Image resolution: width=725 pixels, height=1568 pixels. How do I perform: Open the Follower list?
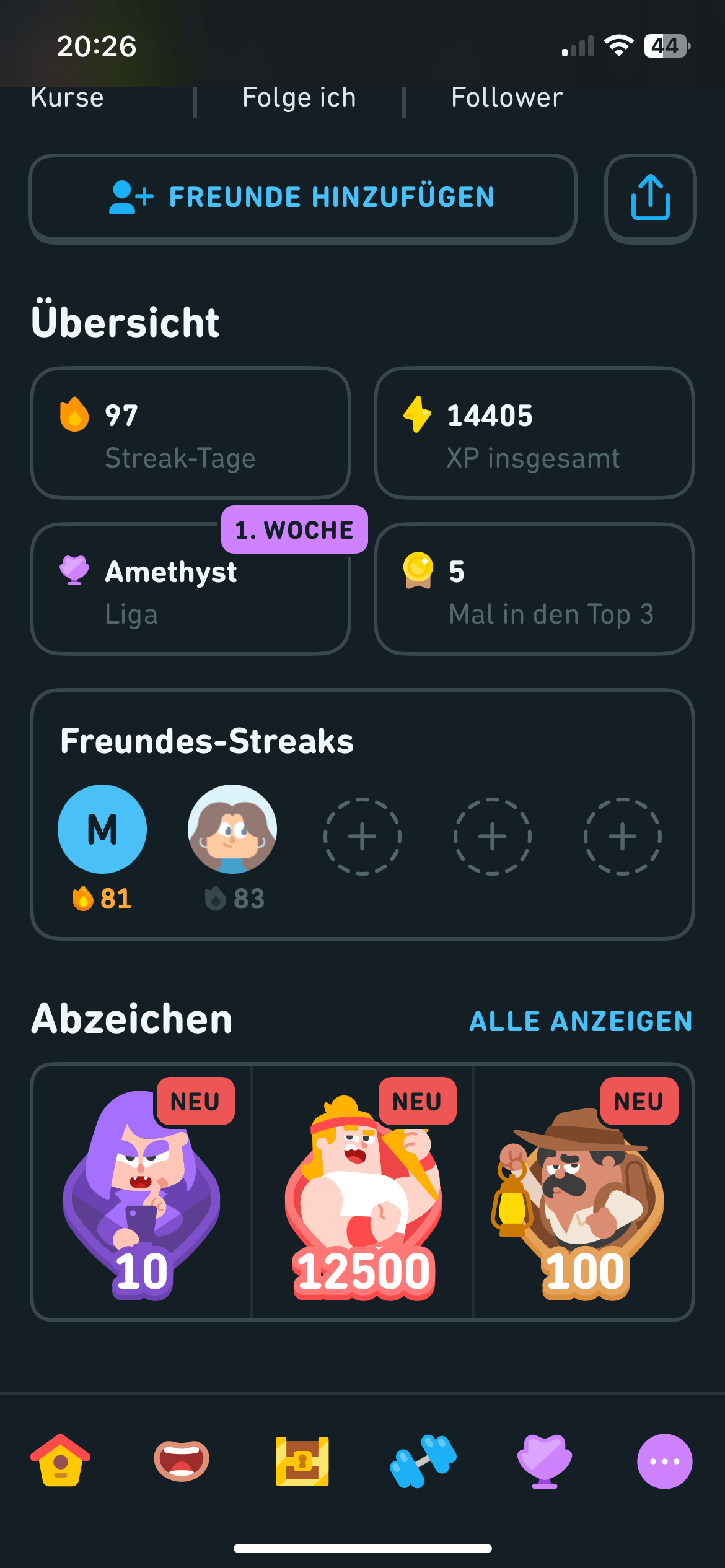507,98
